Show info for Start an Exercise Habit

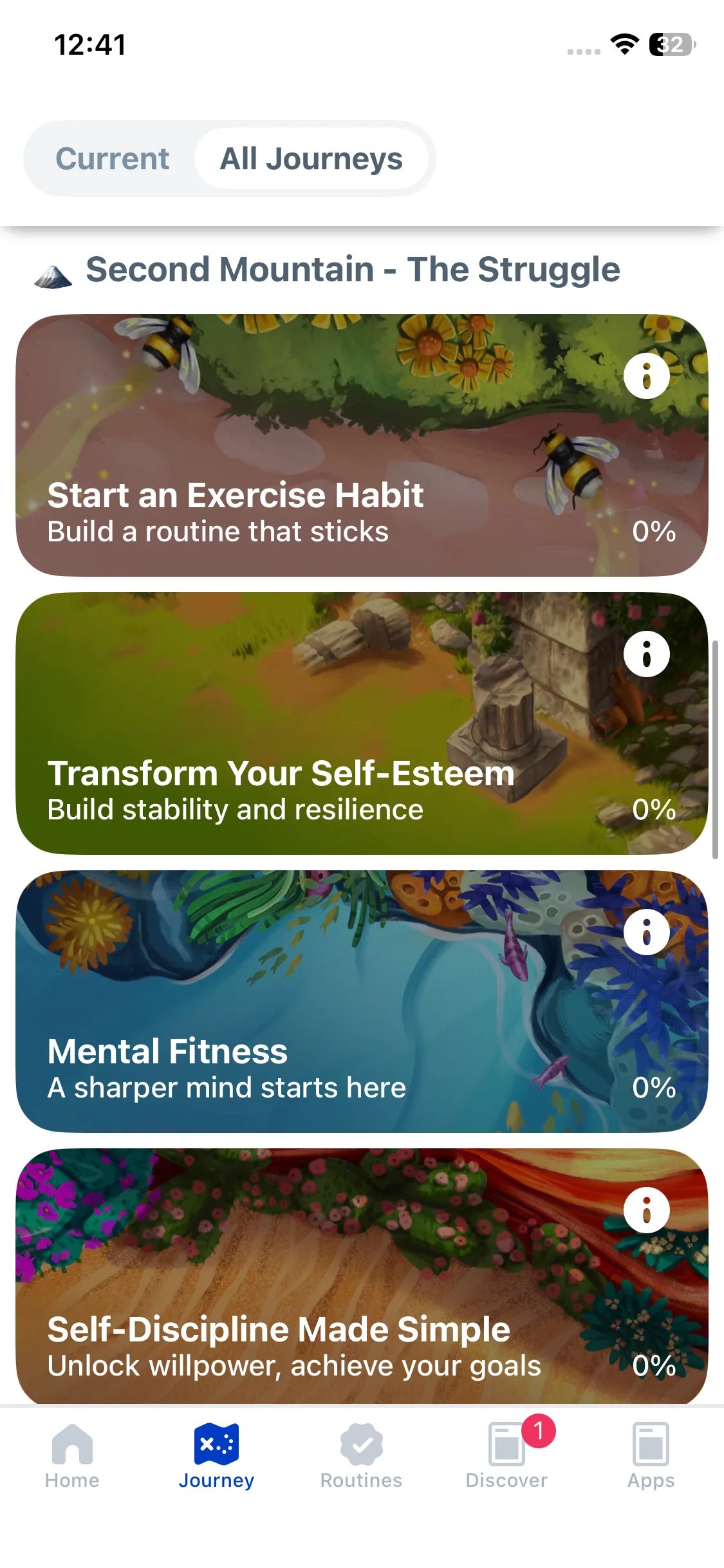(646, 376)
